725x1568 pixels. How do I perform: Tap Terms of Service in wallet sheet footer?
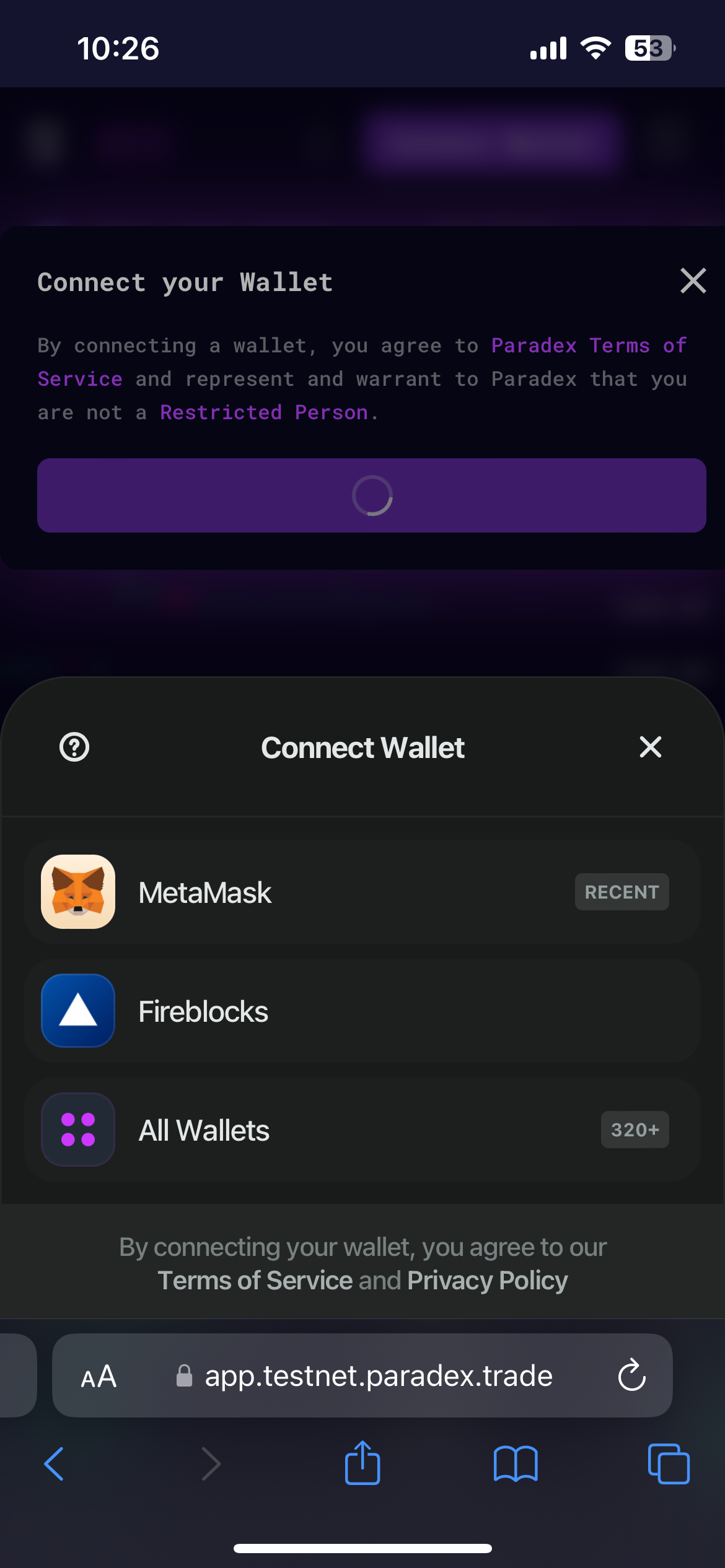255,1280
